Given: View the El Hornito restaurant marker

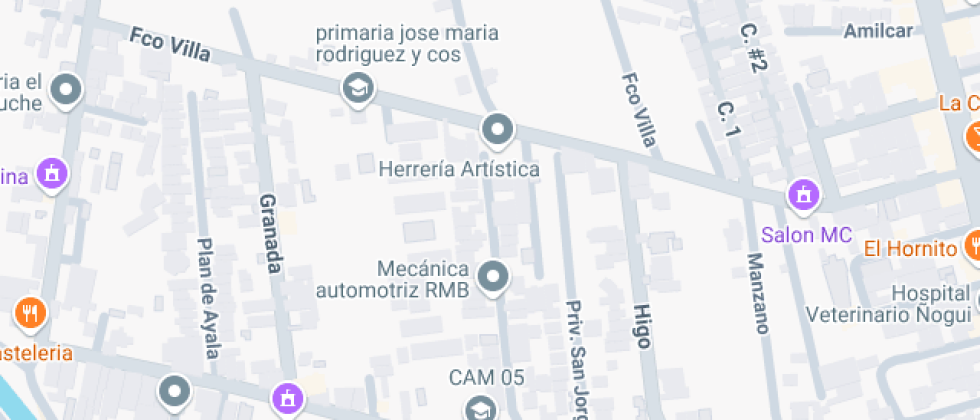Looking at the screenshot, I should click(973, 245).
